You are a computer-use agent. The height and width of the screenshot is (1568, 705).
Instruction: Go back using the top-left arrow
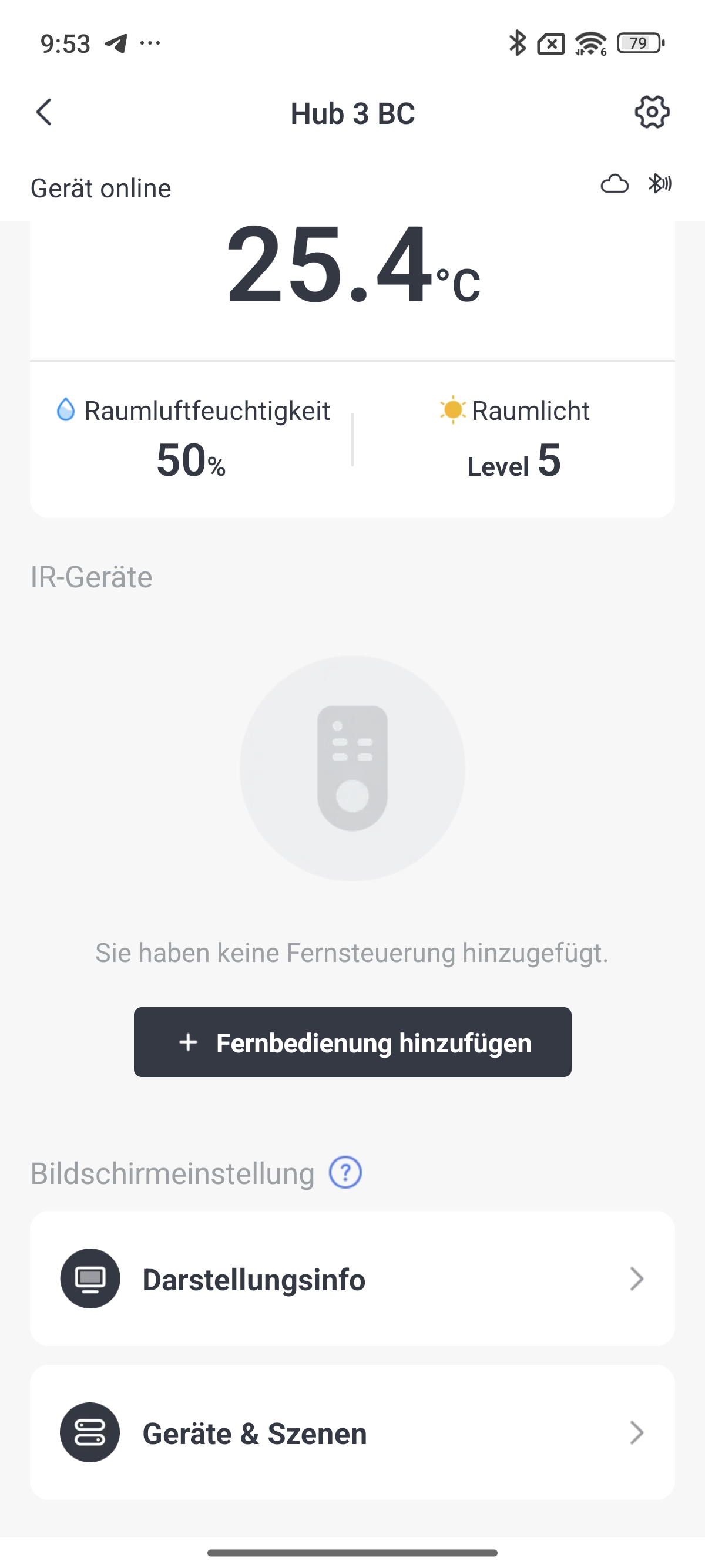[44, 113]
